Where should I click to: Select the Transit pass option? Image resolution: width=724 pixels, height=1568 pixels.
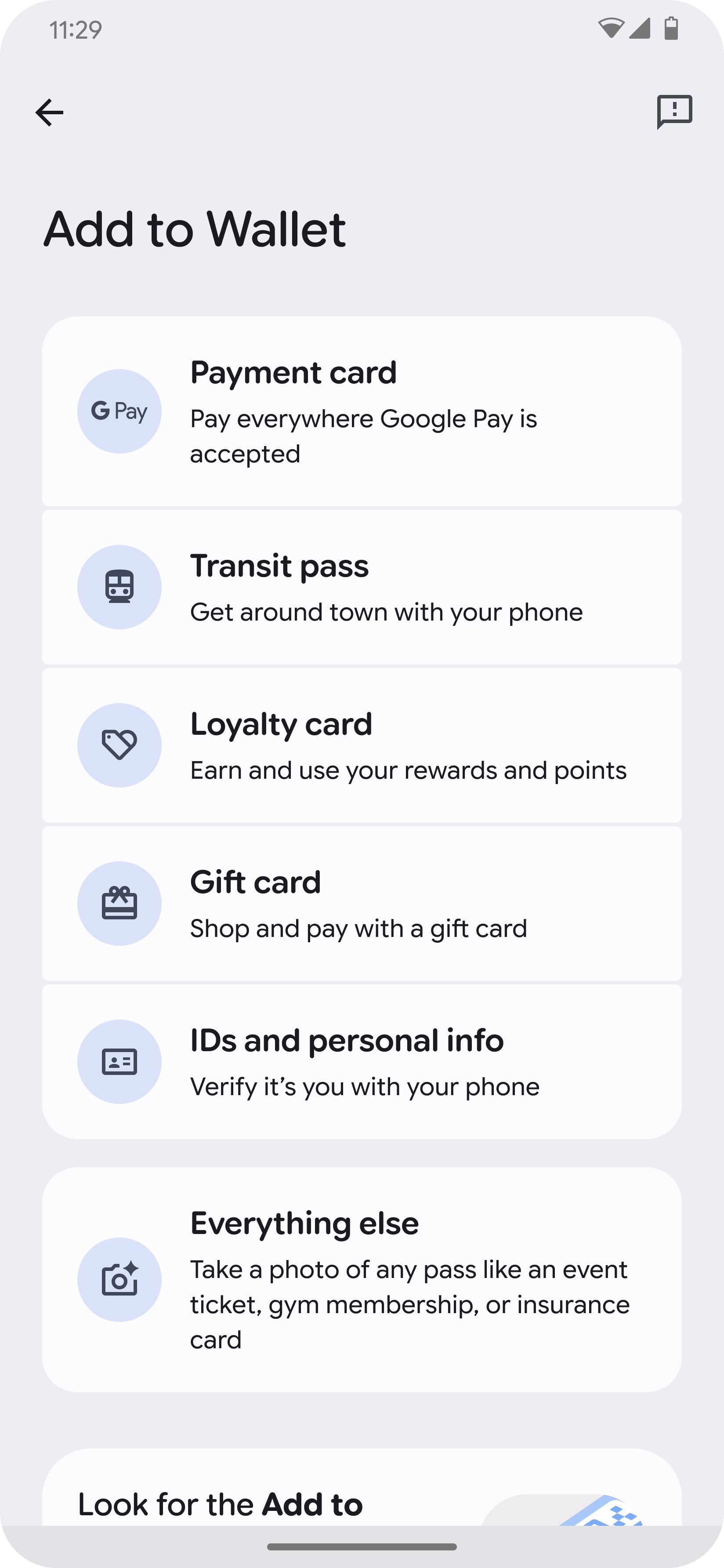pyautogui.click(x=362, y=588)
